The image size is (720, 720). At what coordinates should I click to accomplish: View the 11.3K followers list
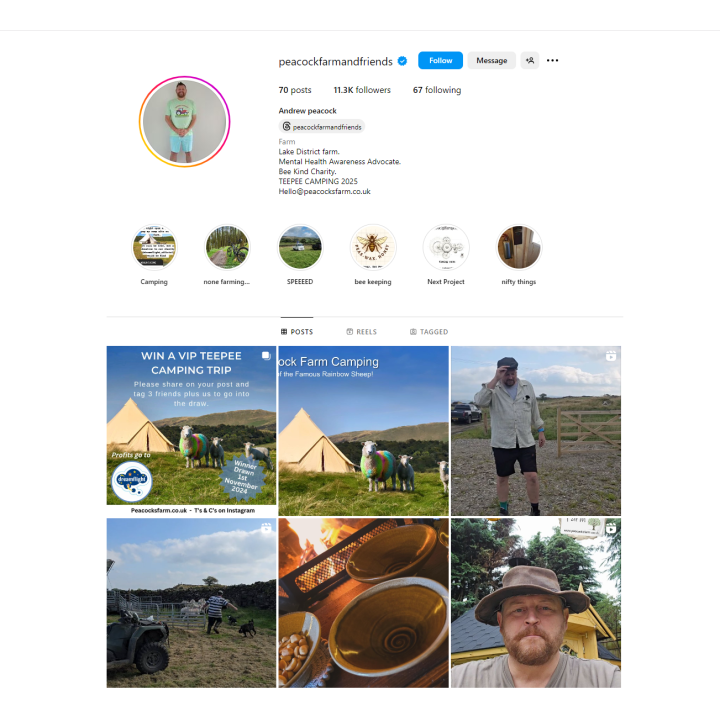coord(357,90)
